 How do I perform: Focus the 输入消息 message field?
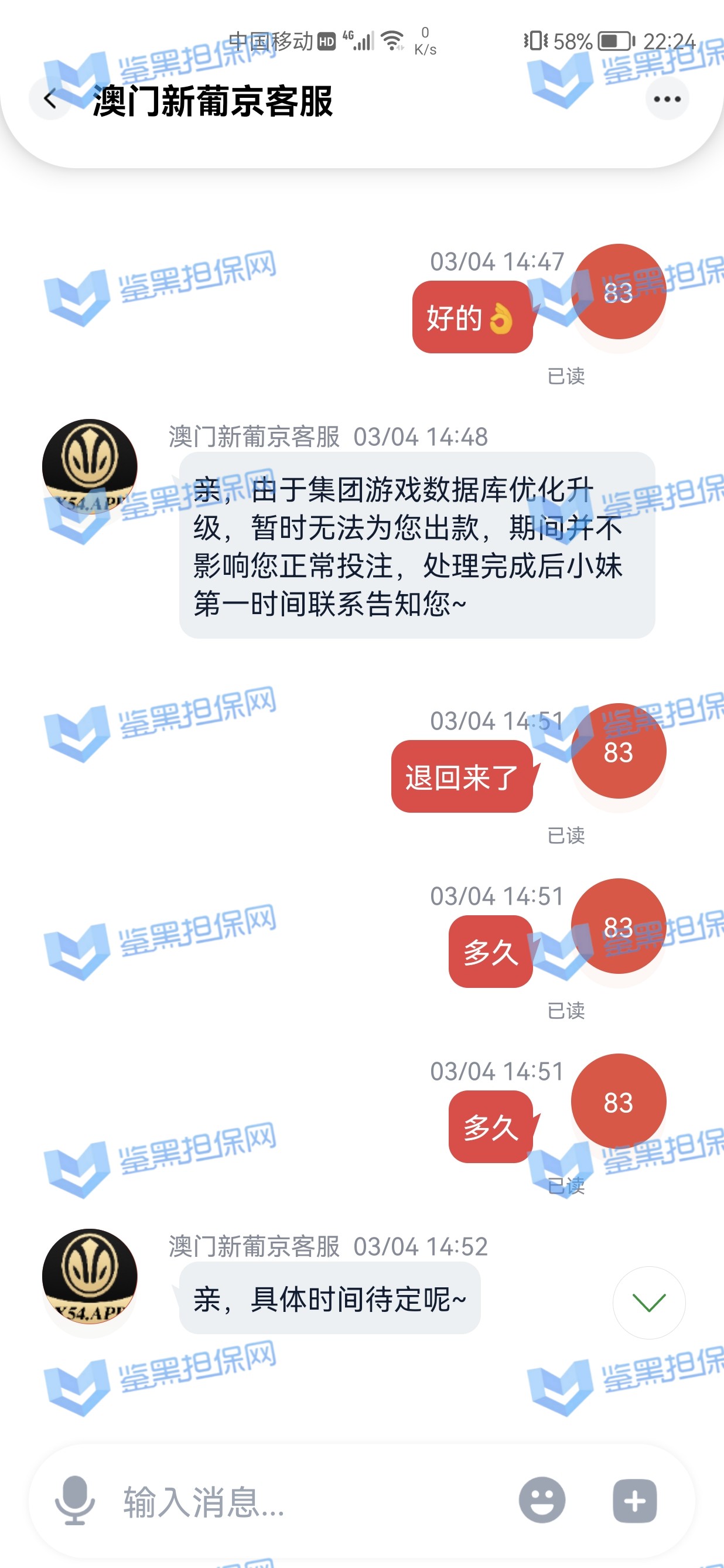[x=304, y=1502]
